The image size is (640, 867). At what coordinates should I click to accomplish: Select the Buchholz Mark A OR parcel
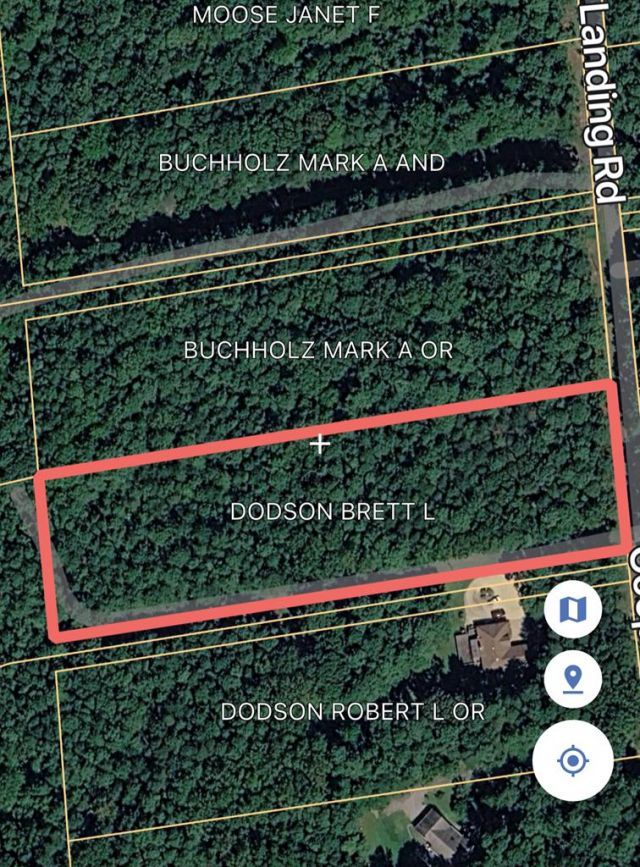pyautogui.click(x=318, y=350)
